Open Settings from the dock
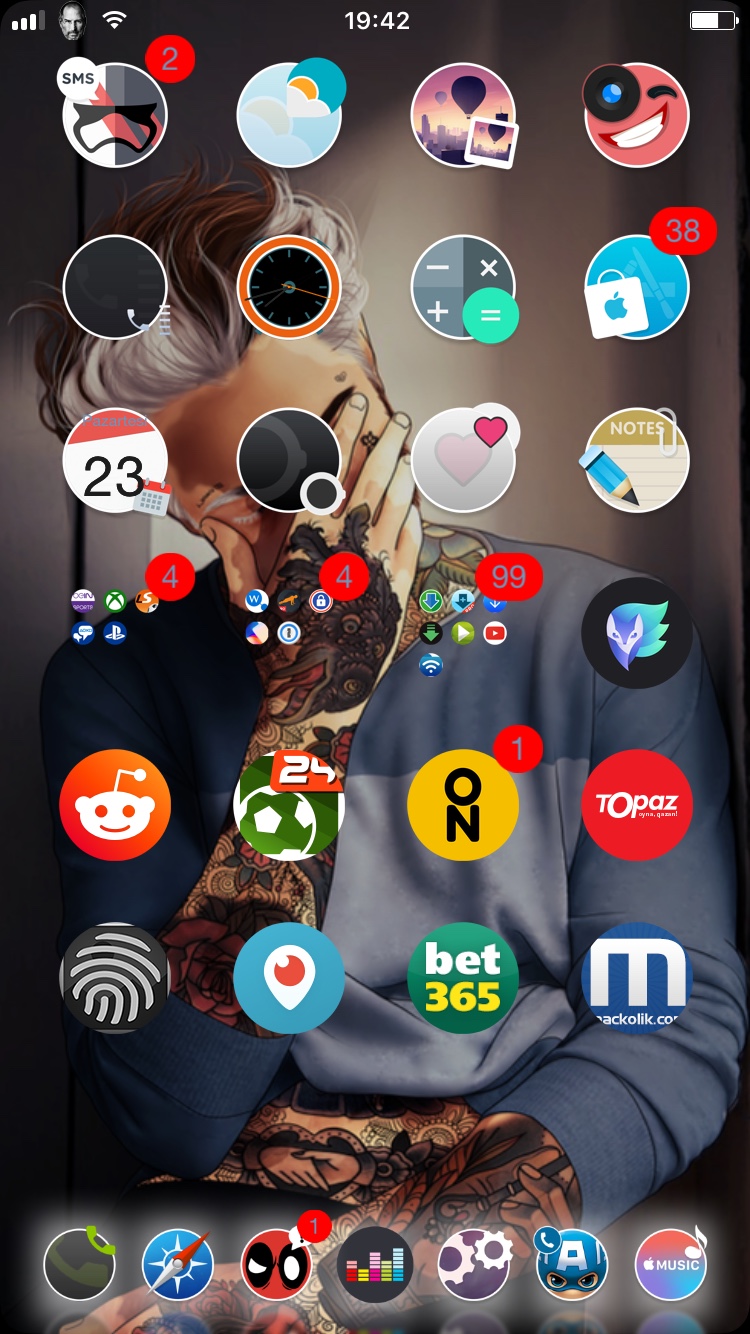Screen dimensions: 750x1334 pyautogui.click(x=474, y=1264)
